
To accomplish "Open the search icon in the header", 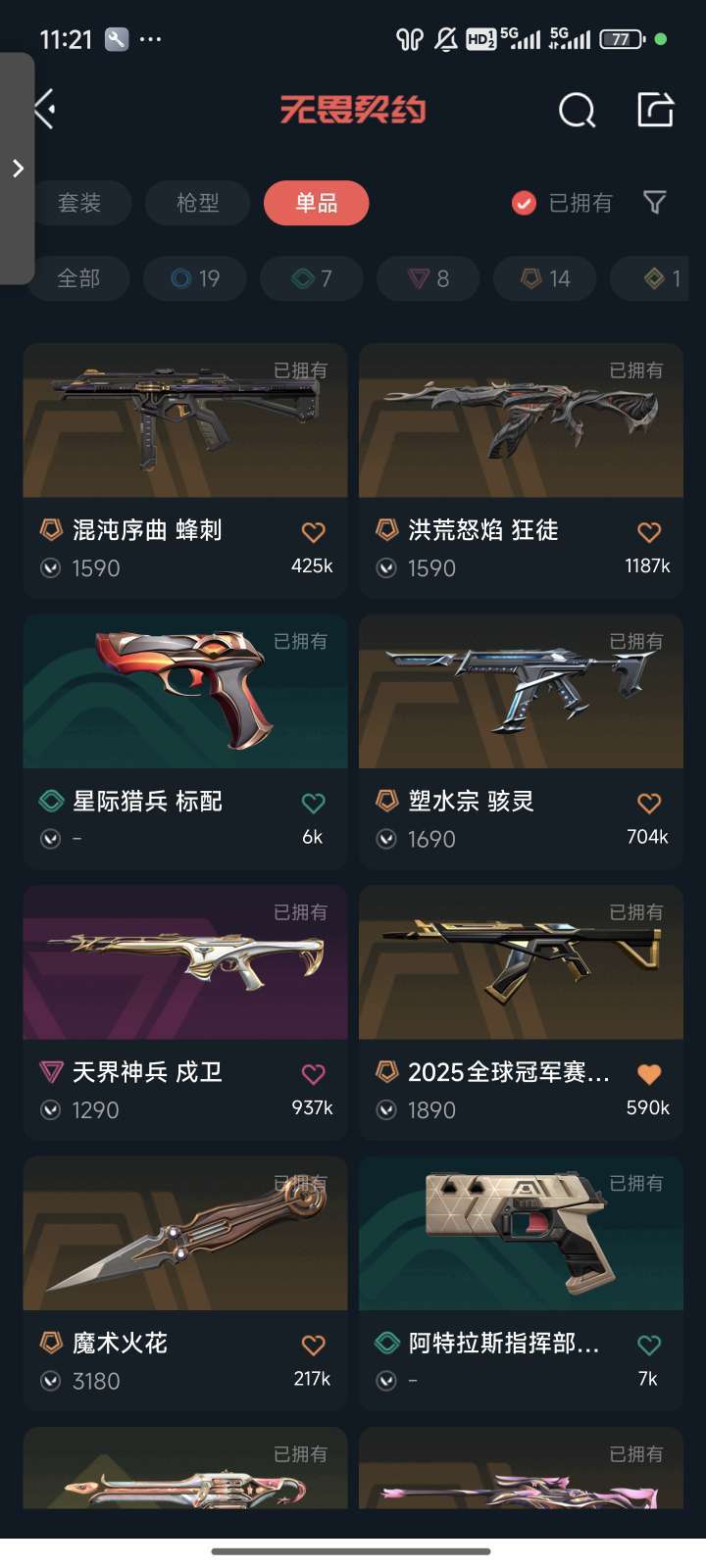I will [577, 110].
